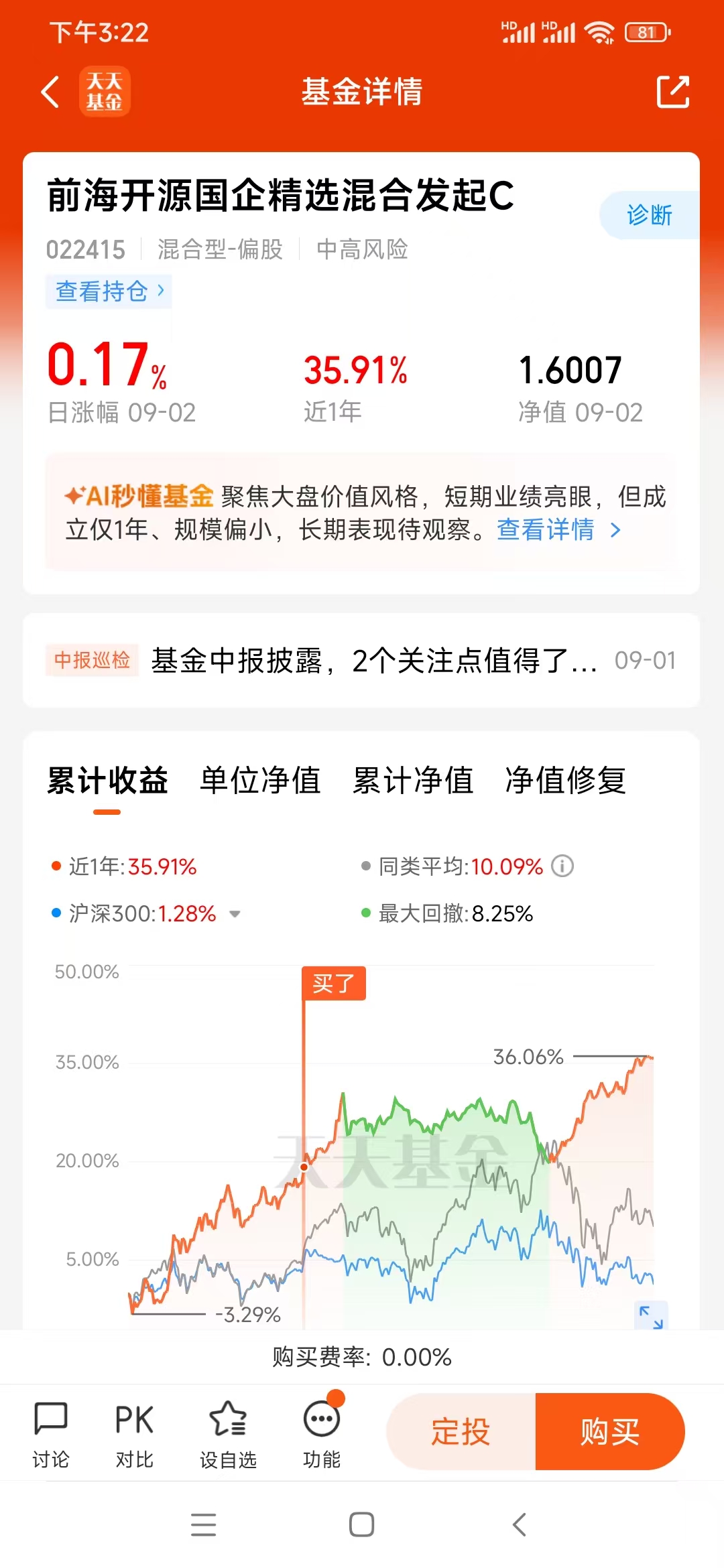Share this fund via top-right icon

673,92
